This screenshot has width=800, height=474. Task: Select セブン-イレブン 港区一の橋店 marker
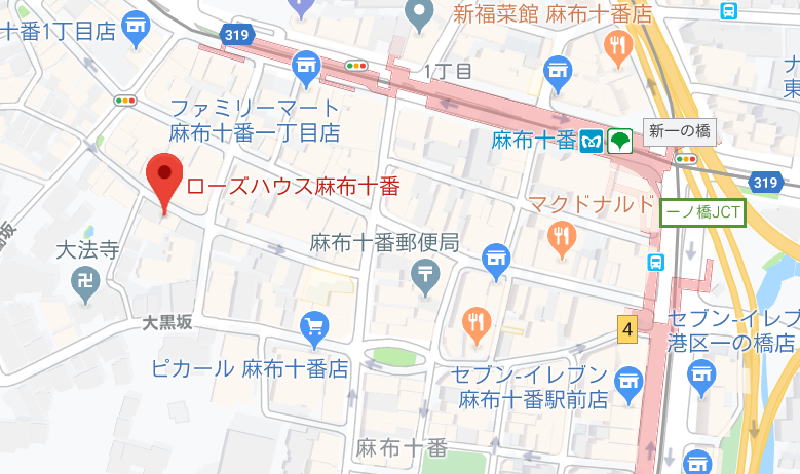(x=701, y=373)
